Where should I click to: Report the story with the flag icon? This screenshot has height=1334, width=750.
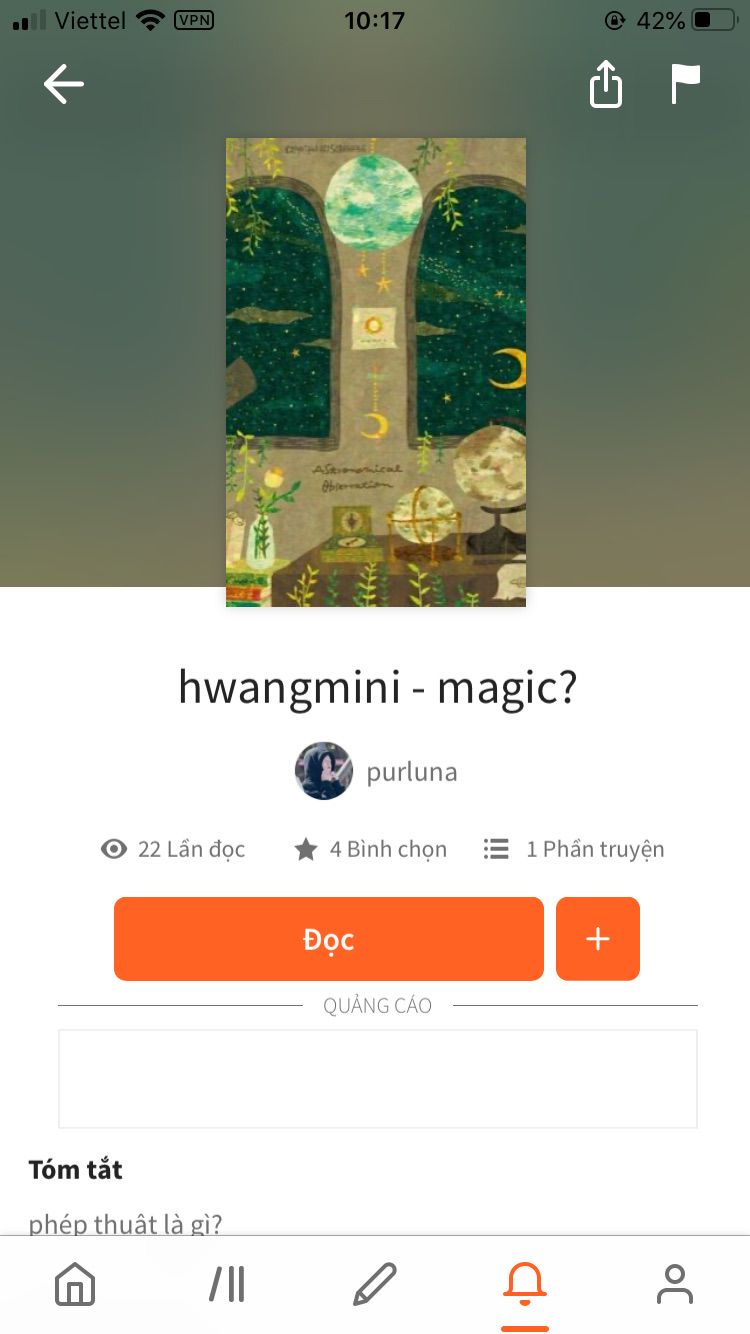pos(685,84)
